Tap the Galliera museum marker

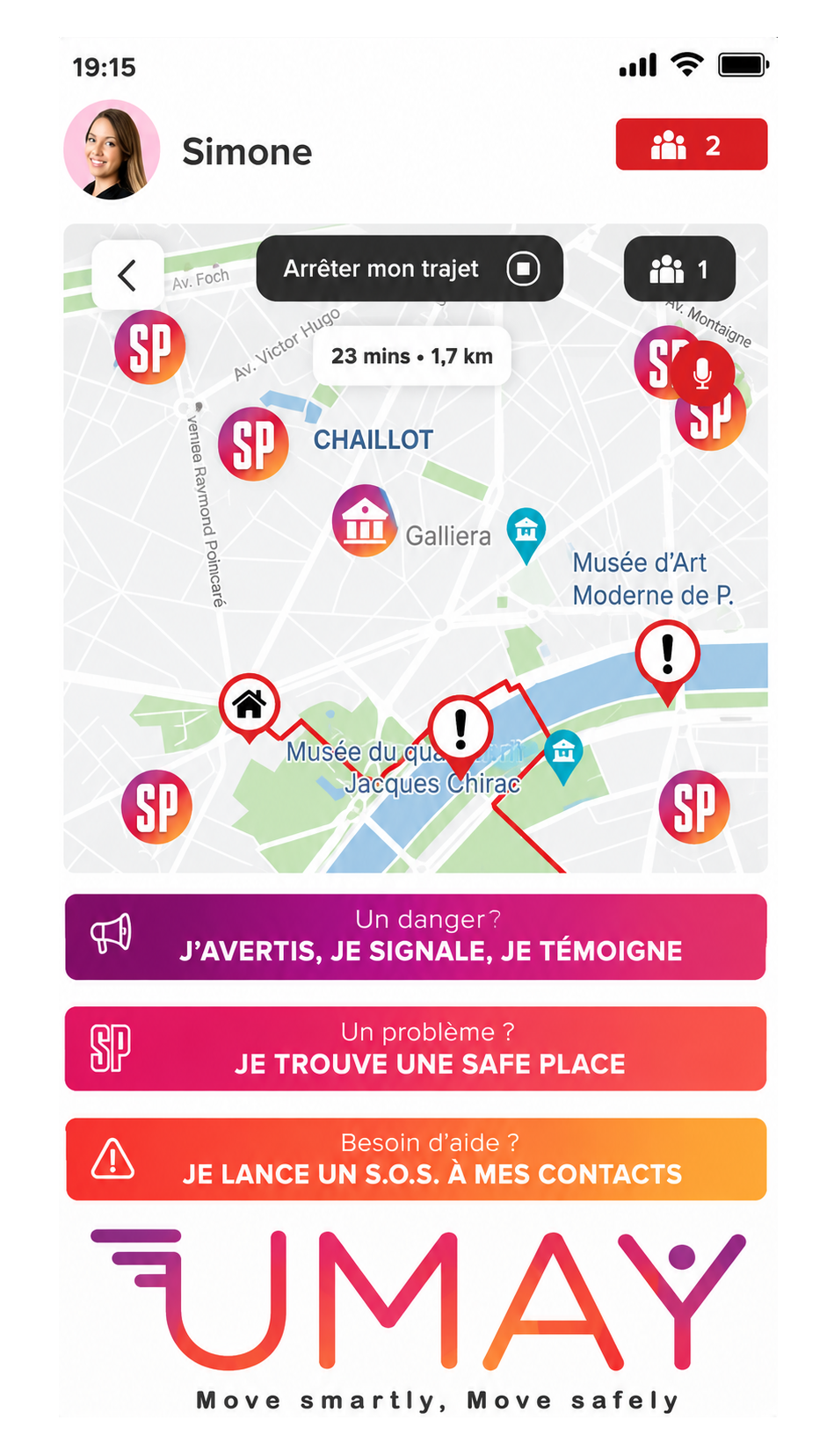(x=364, y=521)
